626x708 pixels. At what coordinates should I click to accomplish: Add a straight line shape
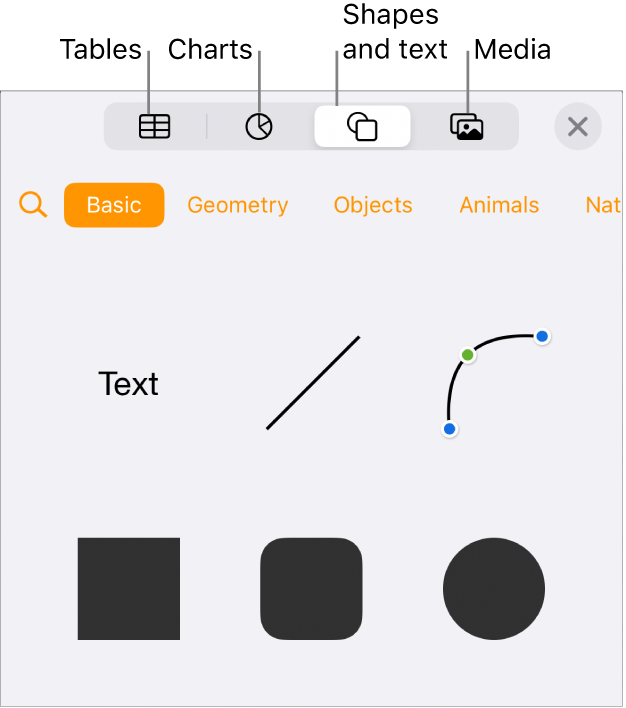point(312,383)
